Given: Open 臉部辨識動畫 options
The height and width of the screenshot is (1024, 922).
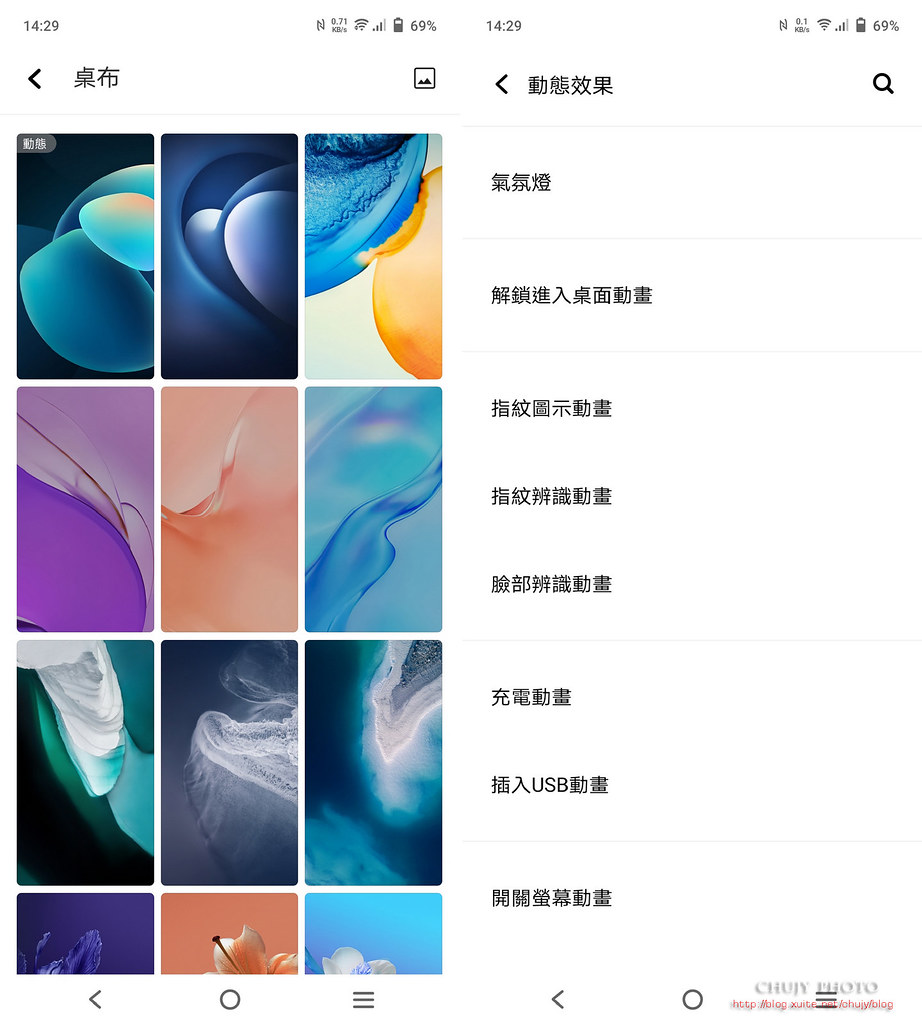Looking at the screenshot, I should (690, 584).
